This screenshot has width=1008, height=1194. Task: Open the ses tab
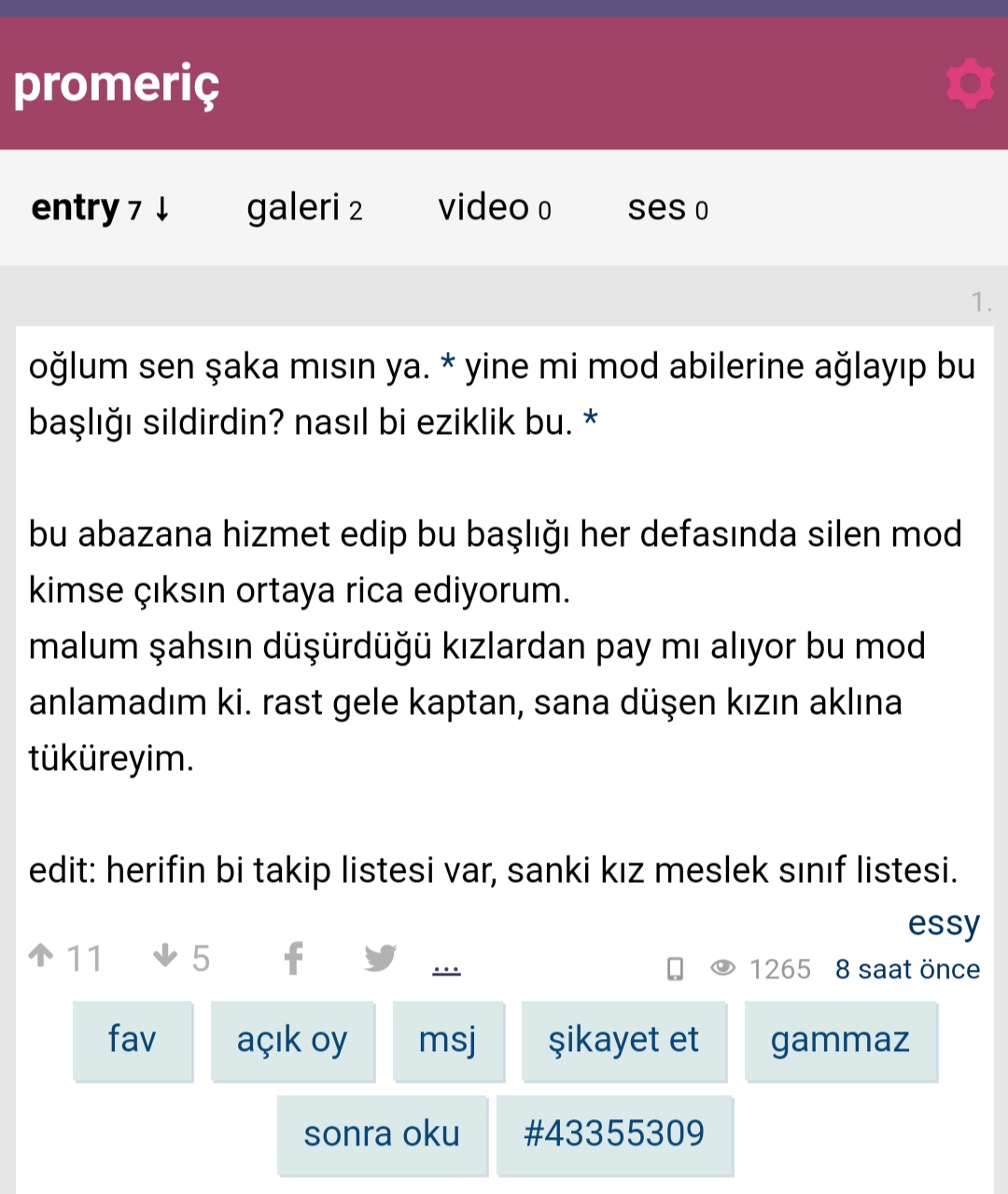coord(666,207)
